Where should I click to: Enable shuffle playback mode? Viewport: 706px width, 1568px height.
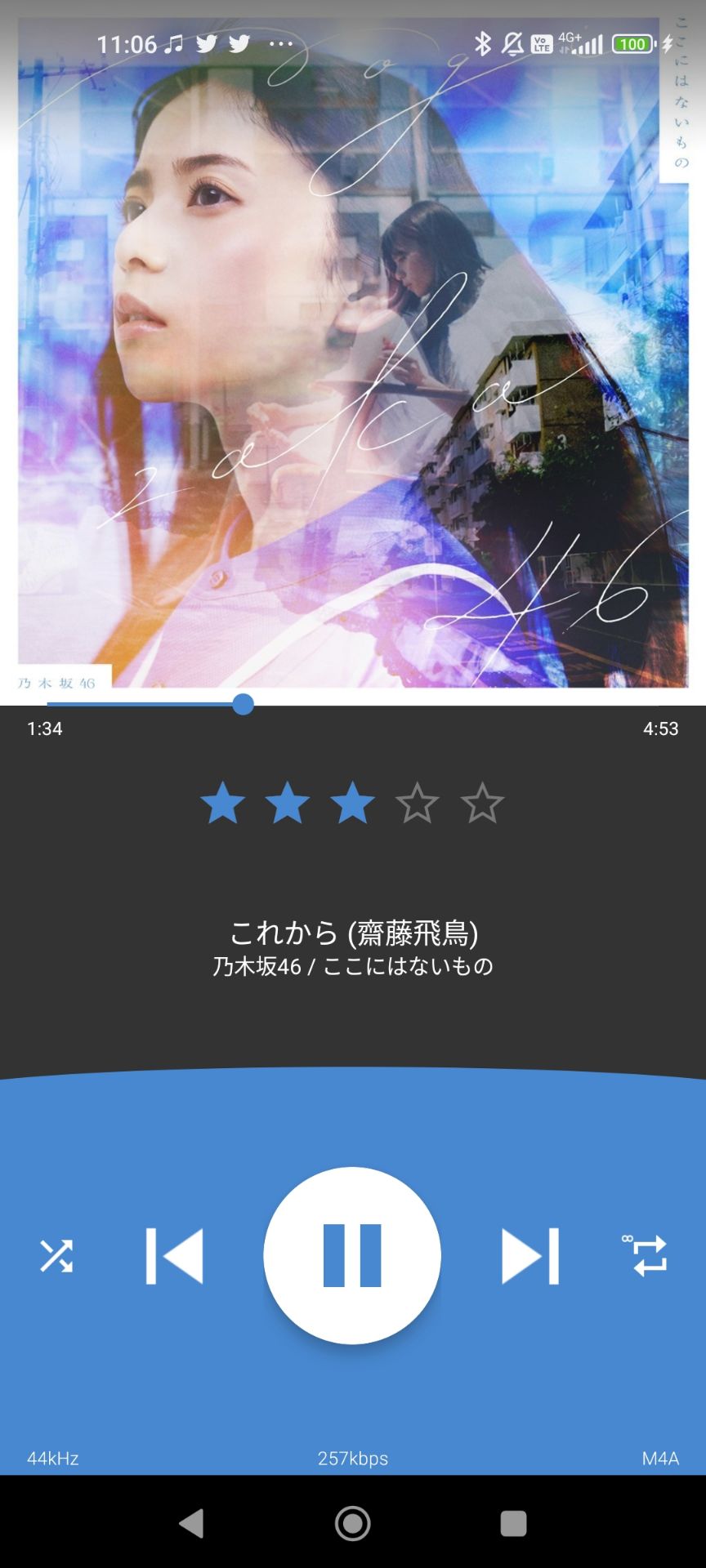point(55,1255)
